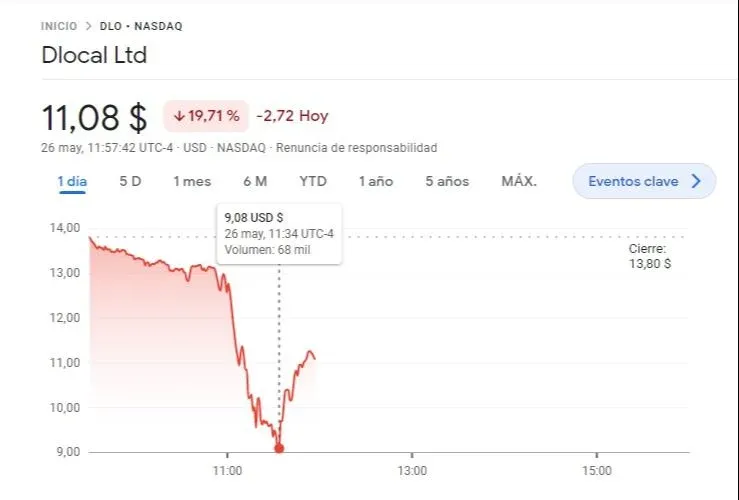Select the YTD range tab
The height and width of the screenshot is (500, 739).
(313, 181)
